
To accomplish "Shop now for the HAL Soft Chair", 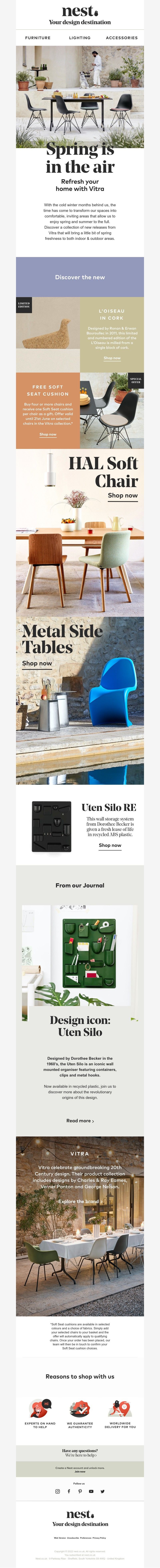I will 123,495.
